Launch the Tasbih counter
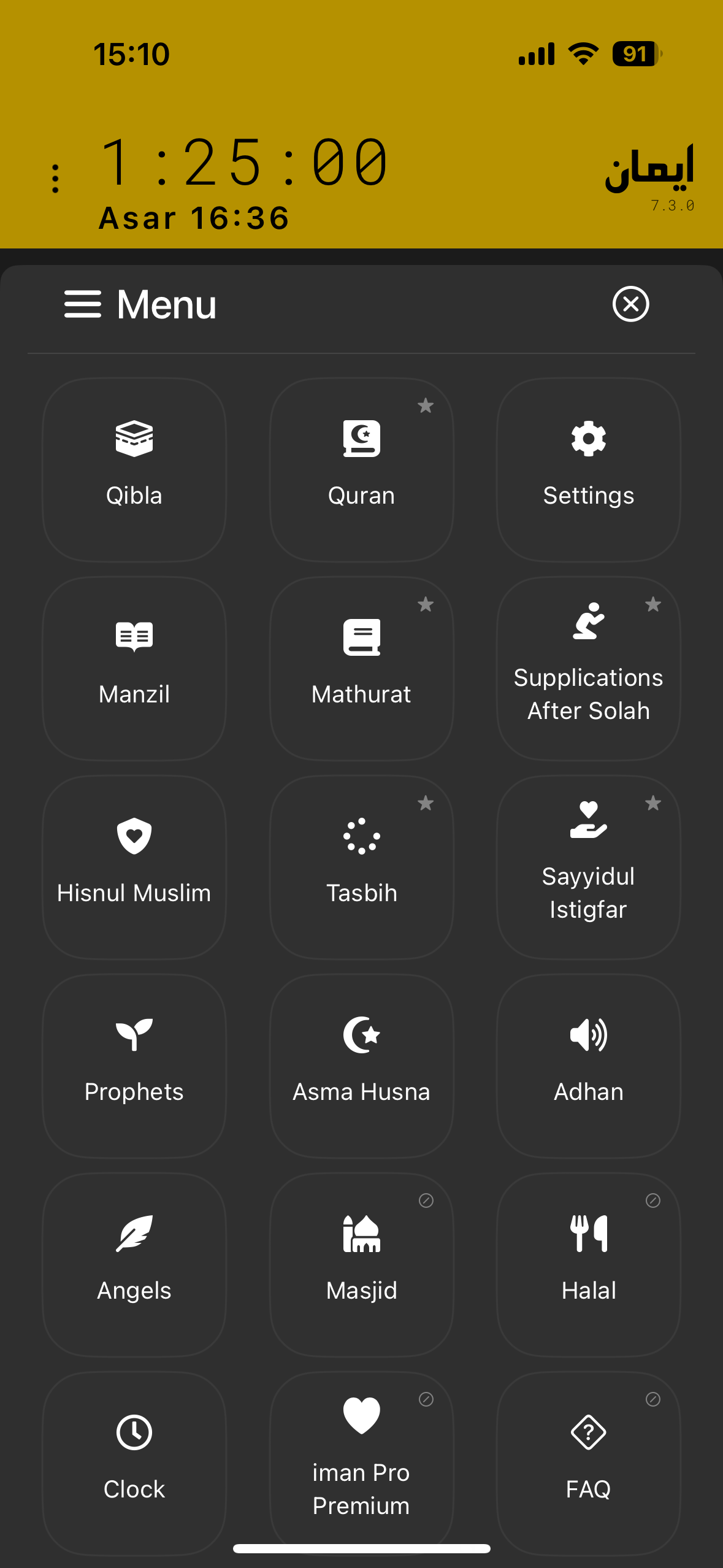The height and width of the screenshot is (1568, 723). [x=361, y=867]
